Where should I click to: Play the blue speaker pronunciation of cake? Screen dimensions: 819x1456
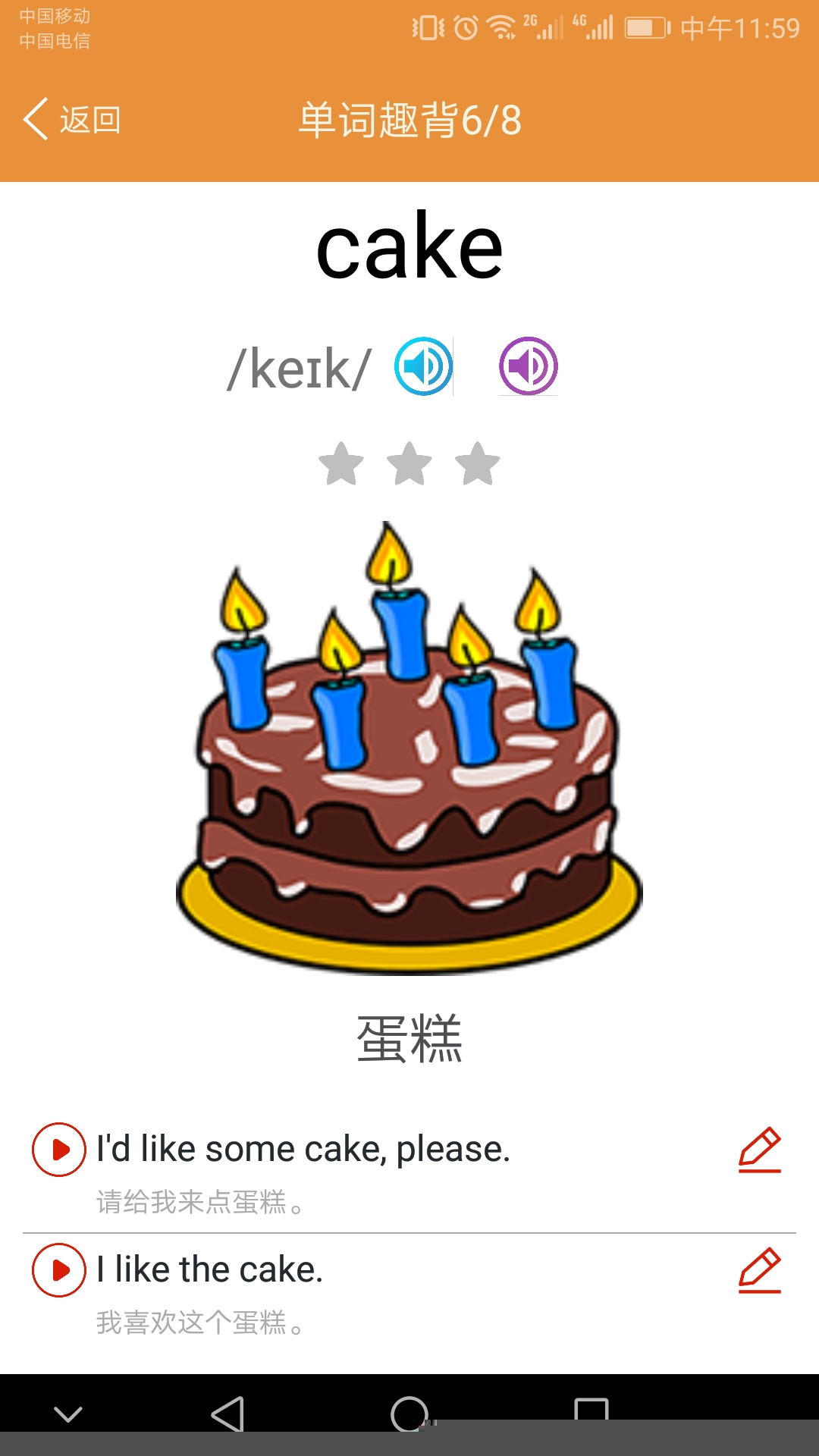(x=423, y=366)
